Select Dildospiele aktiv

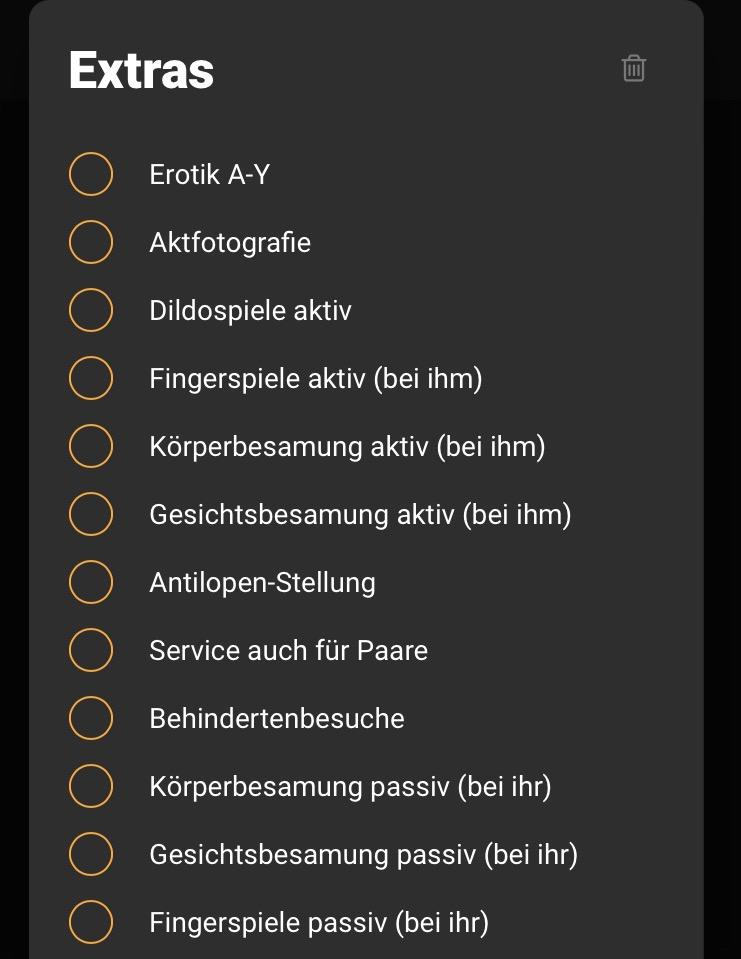pyautogui.click(x=91, y=310)
